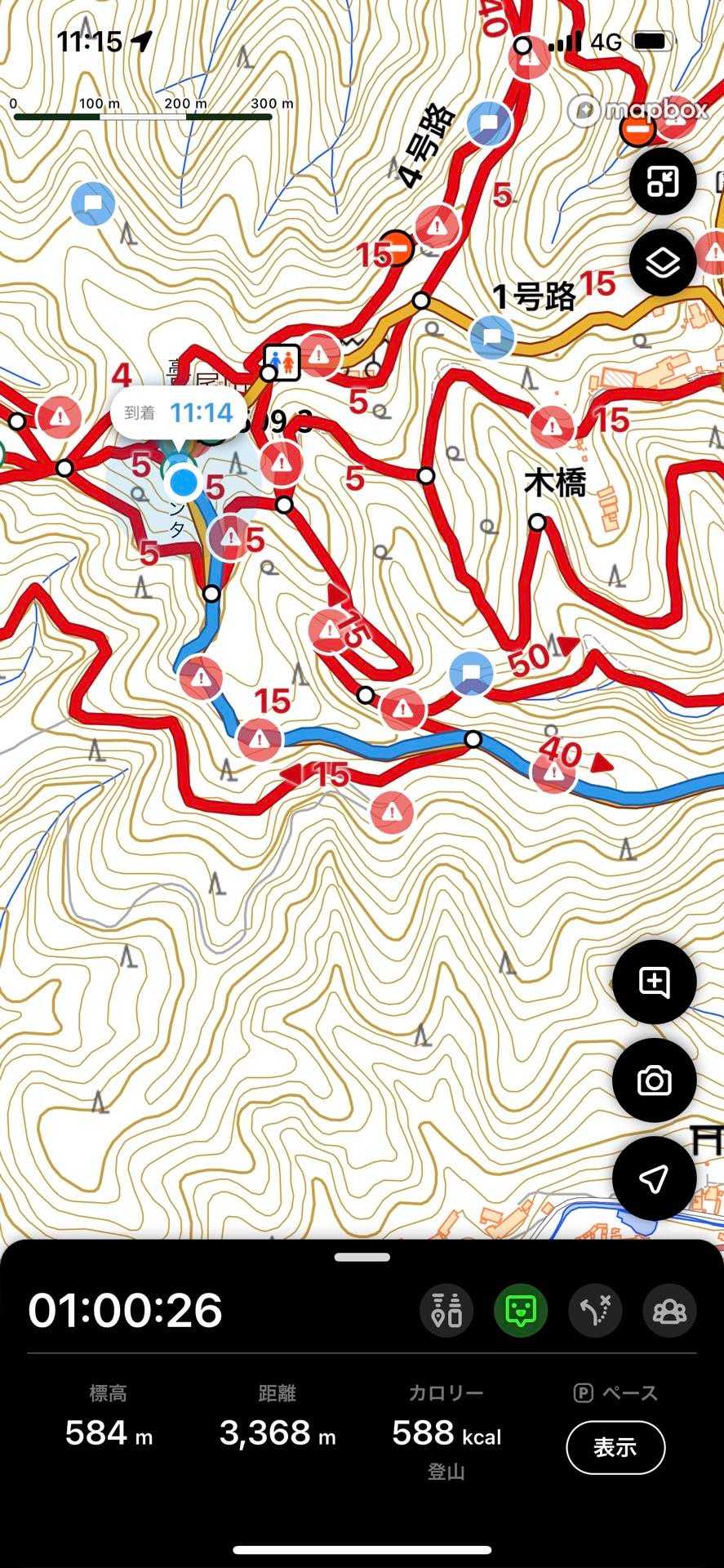724x1568 pixels.
Task: Expand the bottom panel handle
Action: click(362, 1257)
